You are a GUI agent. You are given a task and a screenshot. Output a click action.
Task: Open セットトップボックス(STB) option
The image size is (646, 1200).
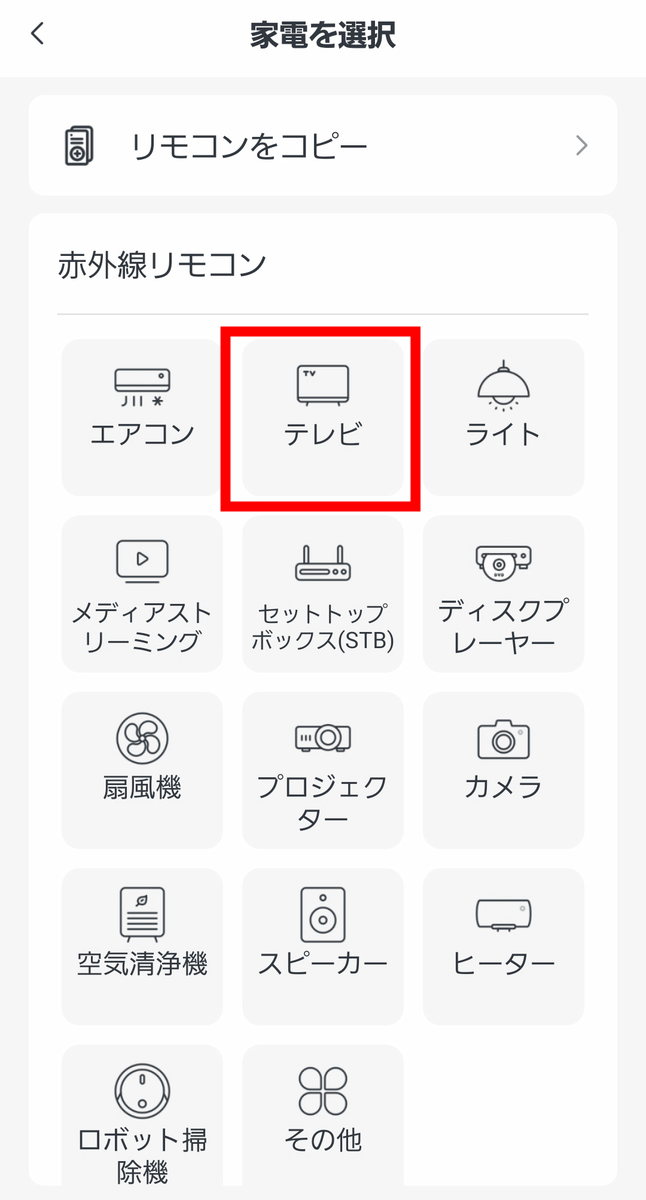[x=322, y=593]
